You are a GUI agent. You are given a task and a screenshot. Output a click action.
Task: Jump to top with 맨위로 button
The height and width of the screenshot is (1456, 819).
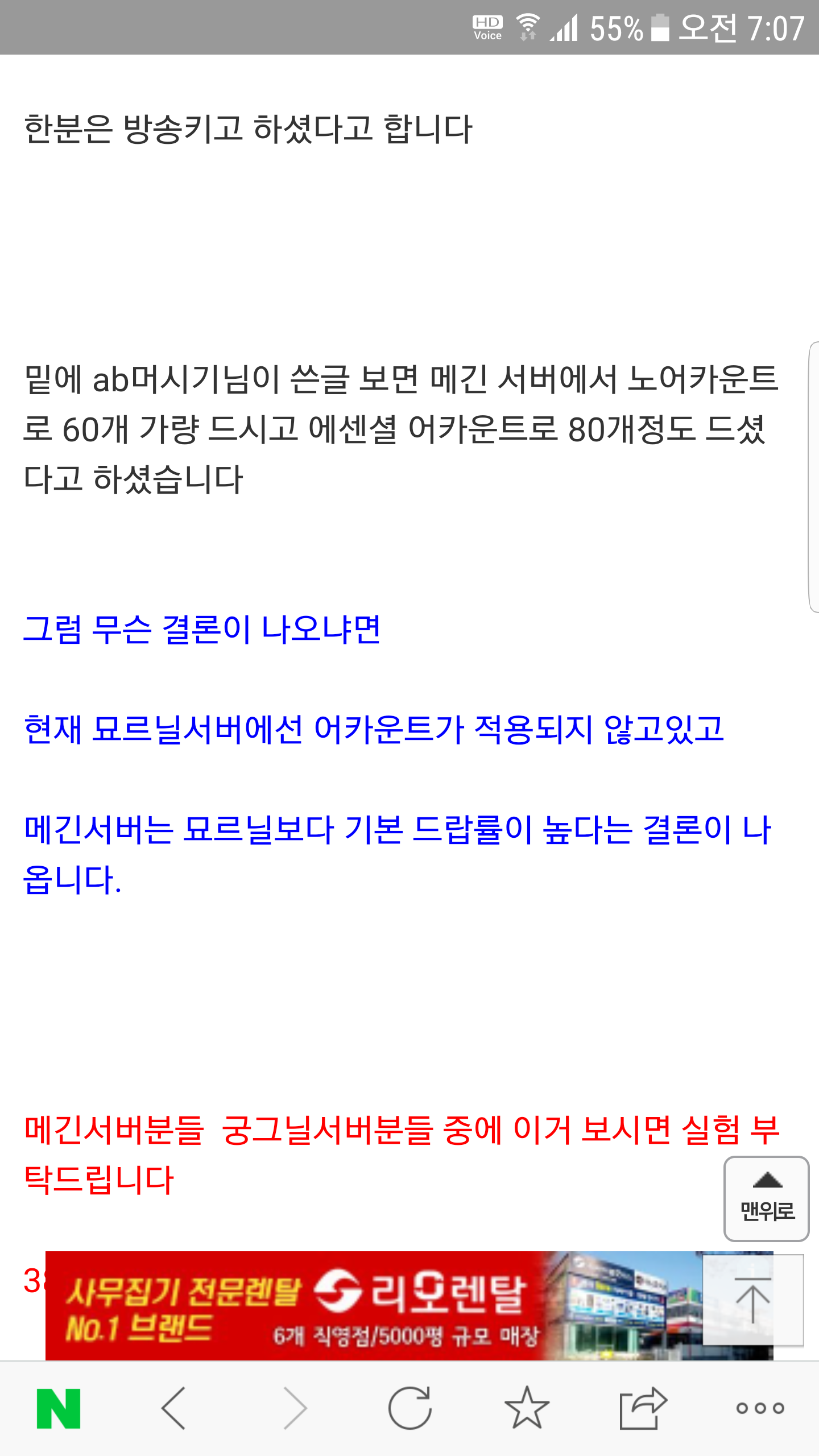point(766,1199)
